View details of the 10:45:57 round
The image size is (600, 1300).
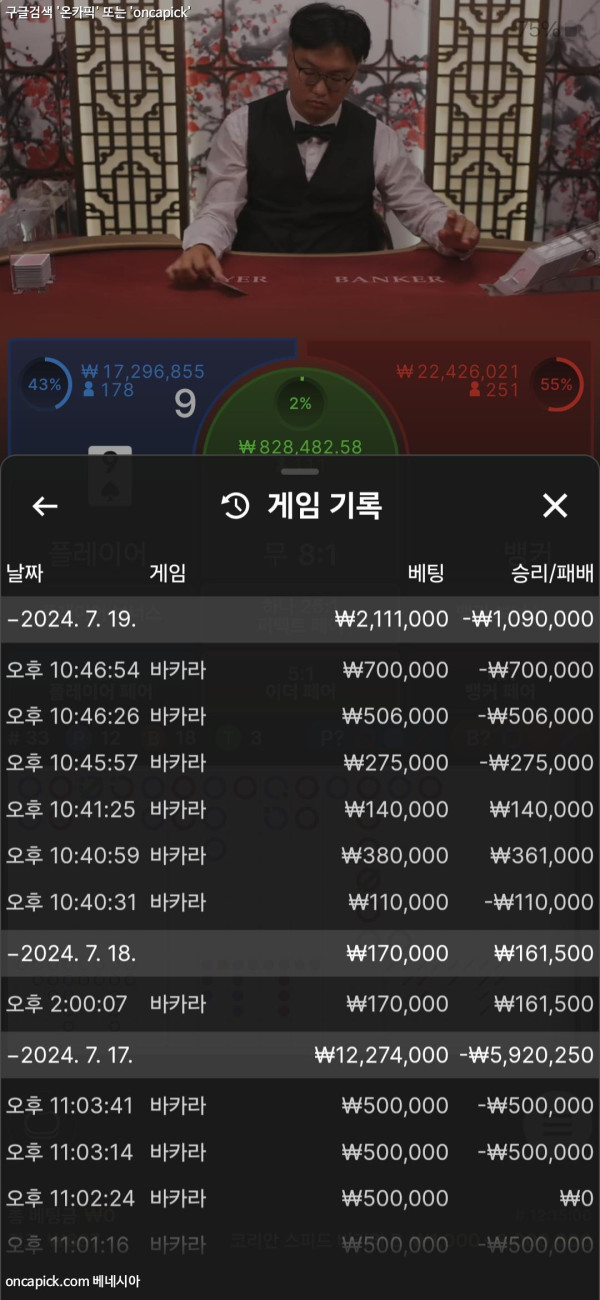(300, 763)
